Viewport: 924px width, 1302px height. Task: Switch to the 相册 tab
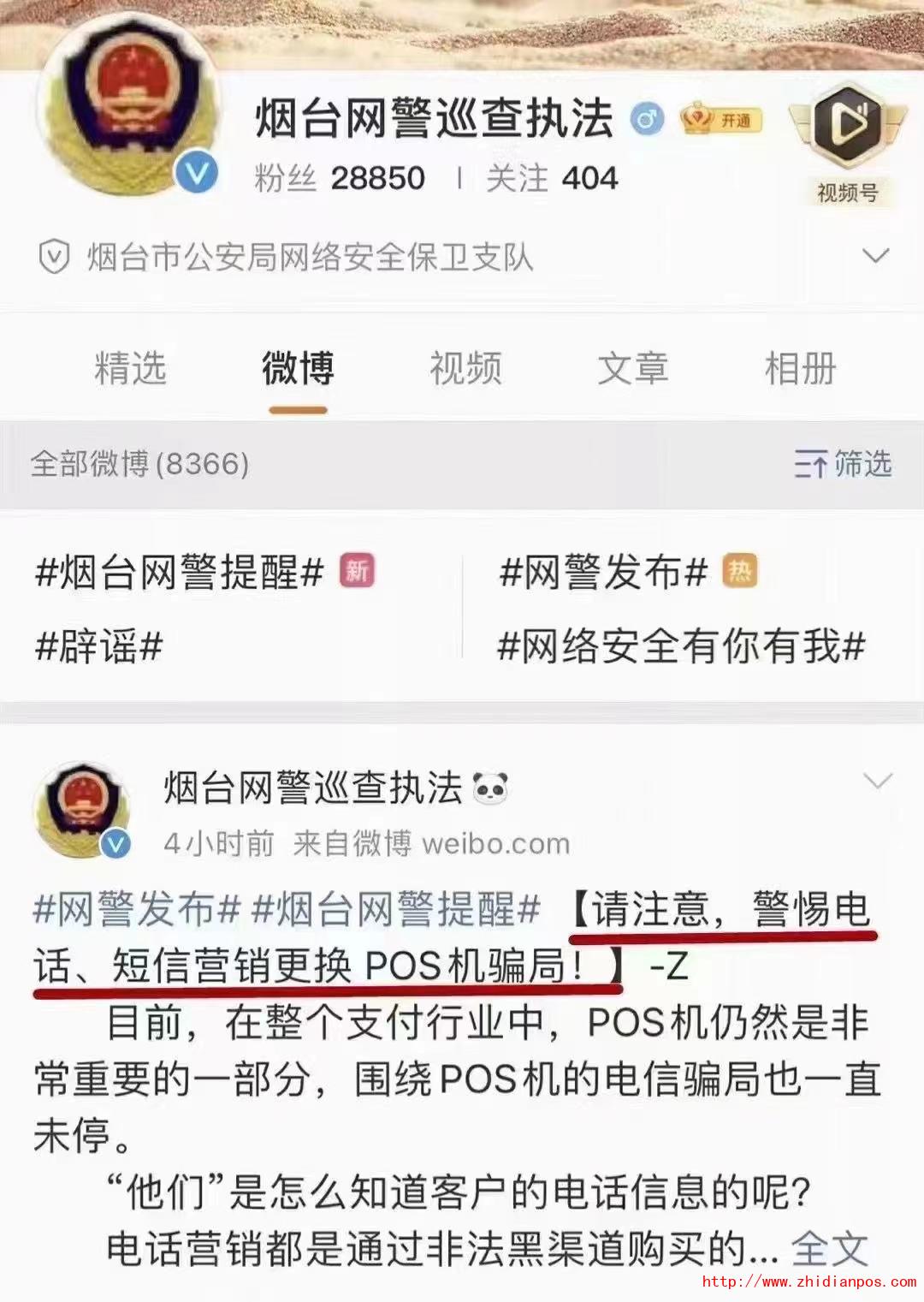[799, 369]
